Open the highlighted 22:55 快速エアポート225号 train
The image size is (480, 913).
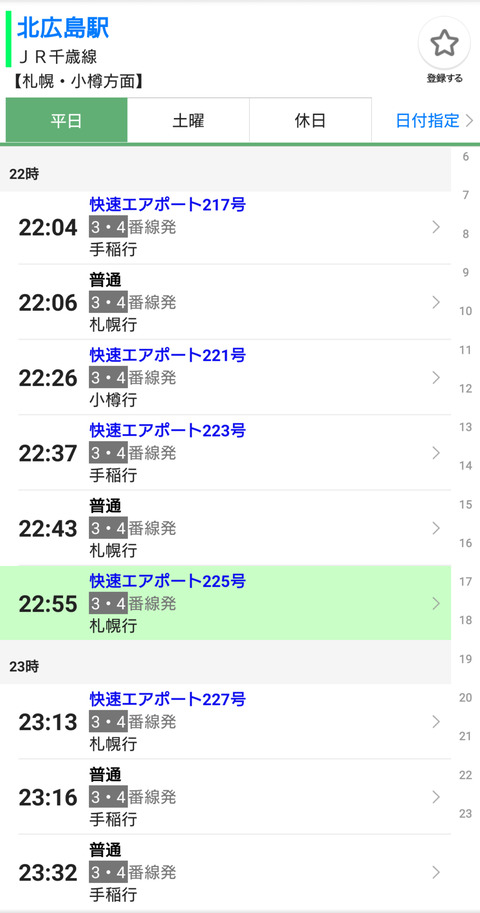tap(225, 603)
